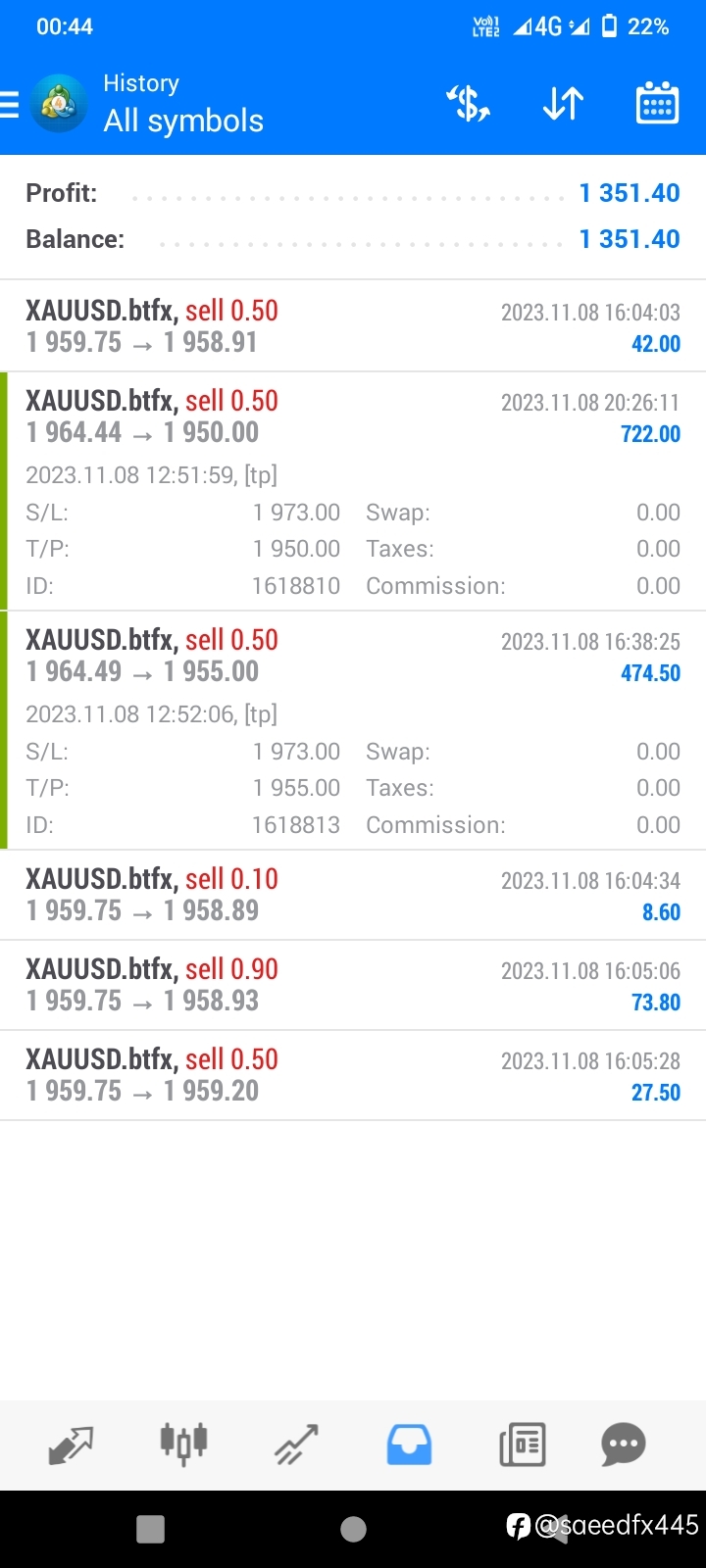This screenshot has width=706, height=1568.
Task: Switch to the Chart candlestick tab
Action: tap(183, 1444)
